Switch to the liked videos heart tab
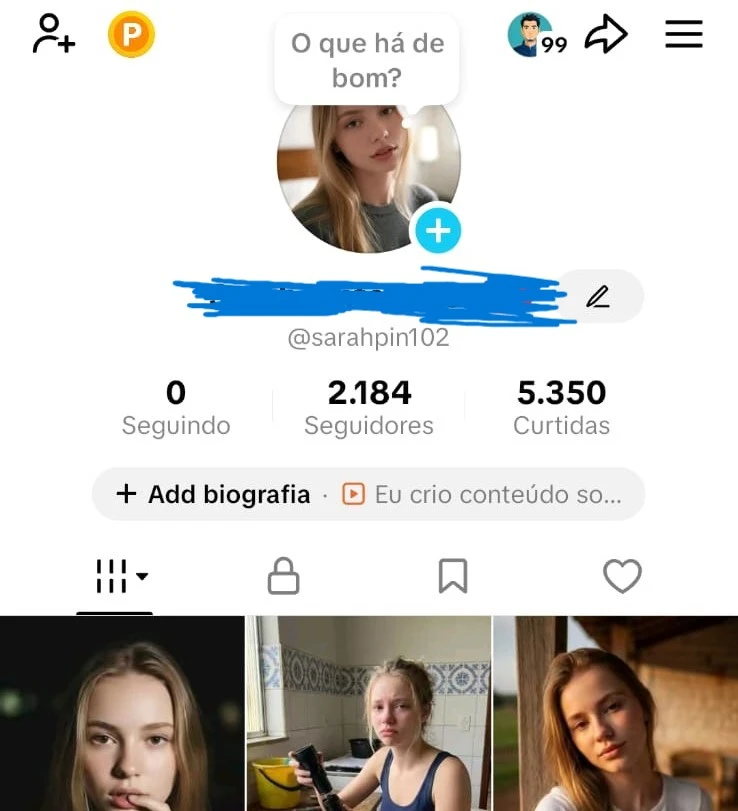The width and height of the screenshot is (738, 811). [x=622, y=576]
